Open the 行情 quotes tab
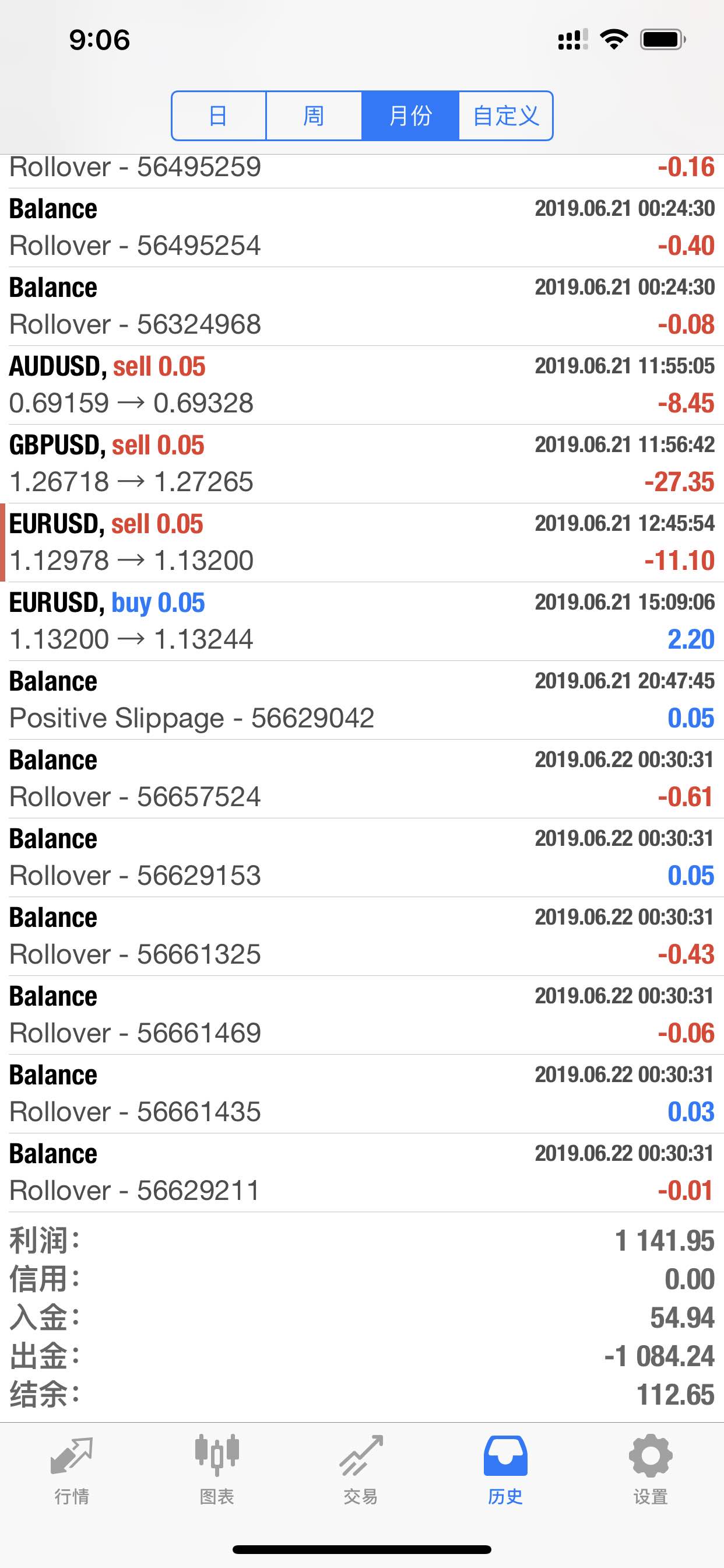Image resolution: width=724 pixels, height=1568 pixels. point(72,1469)
